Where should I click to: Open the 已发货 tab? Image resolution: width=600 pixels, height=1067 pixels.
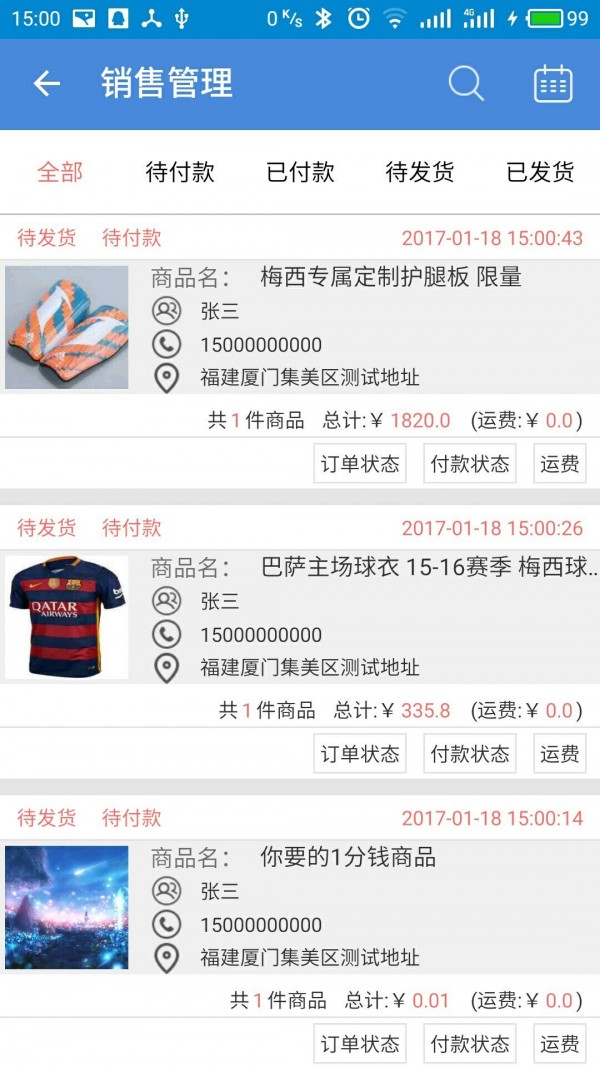(540, 172)
